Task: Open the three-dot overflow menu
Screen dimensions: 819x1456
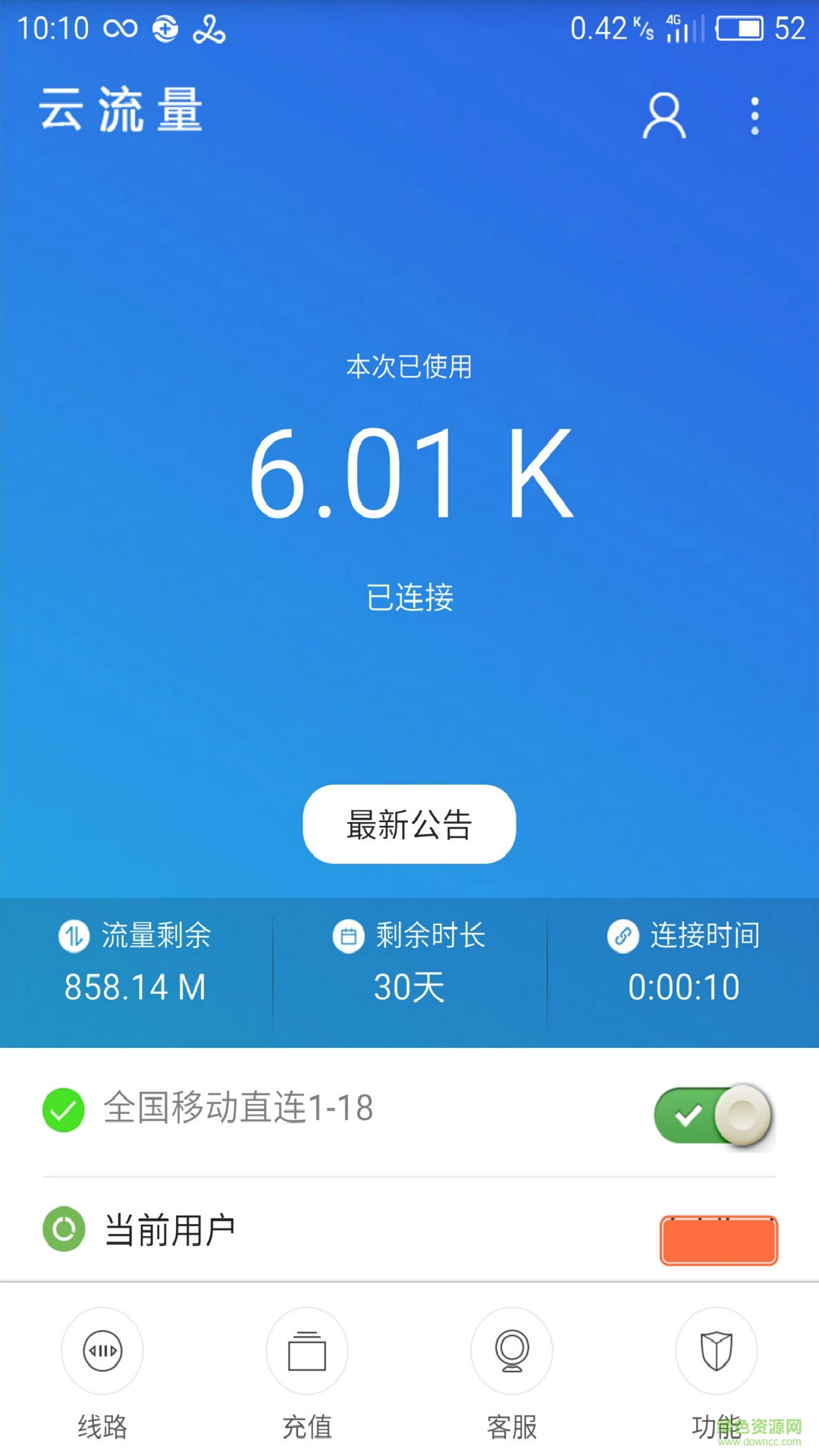Action: 755,114
